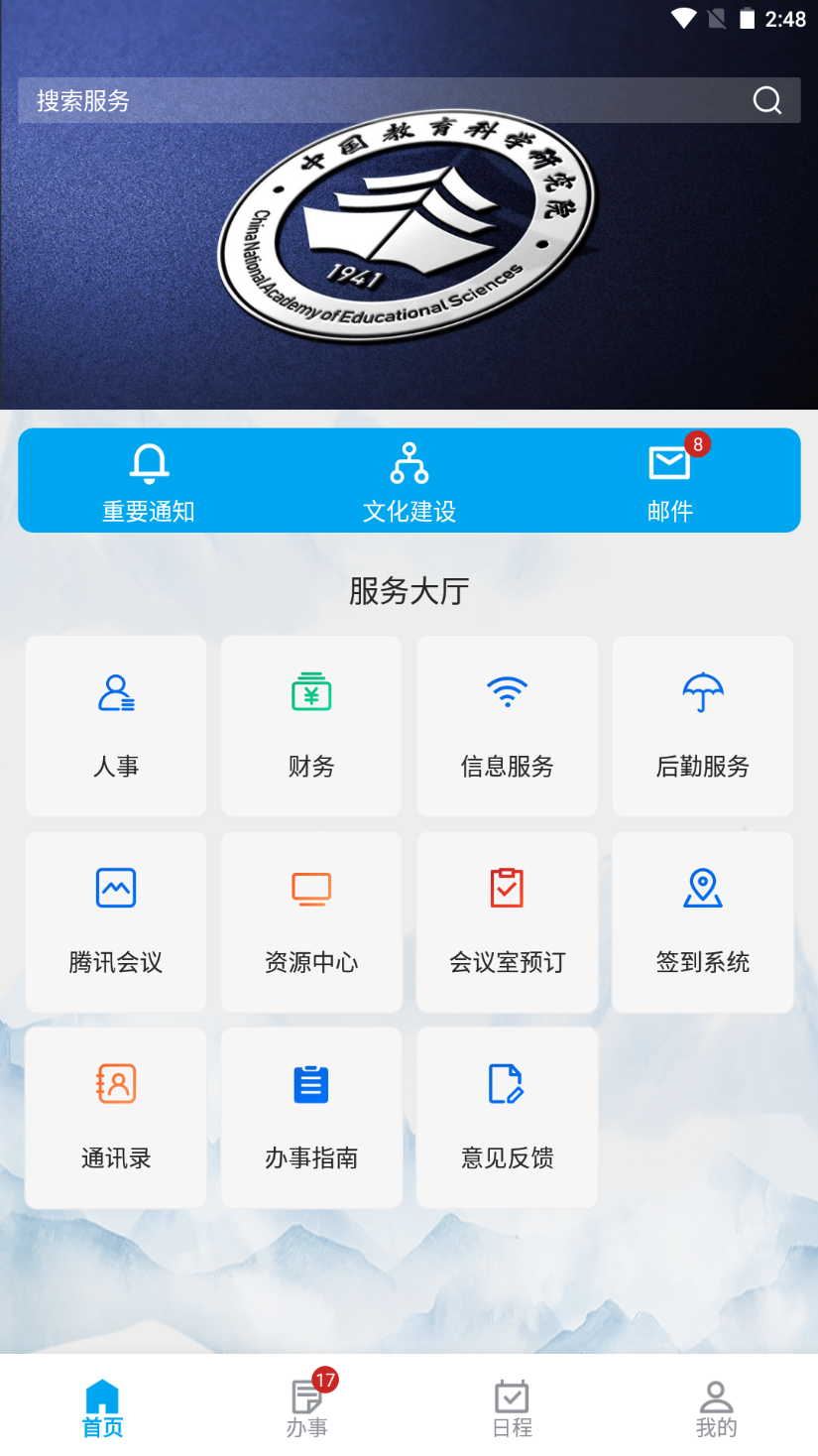Select the 首页 home tab
The image size is (818, 1456).
pos(102,1403)
